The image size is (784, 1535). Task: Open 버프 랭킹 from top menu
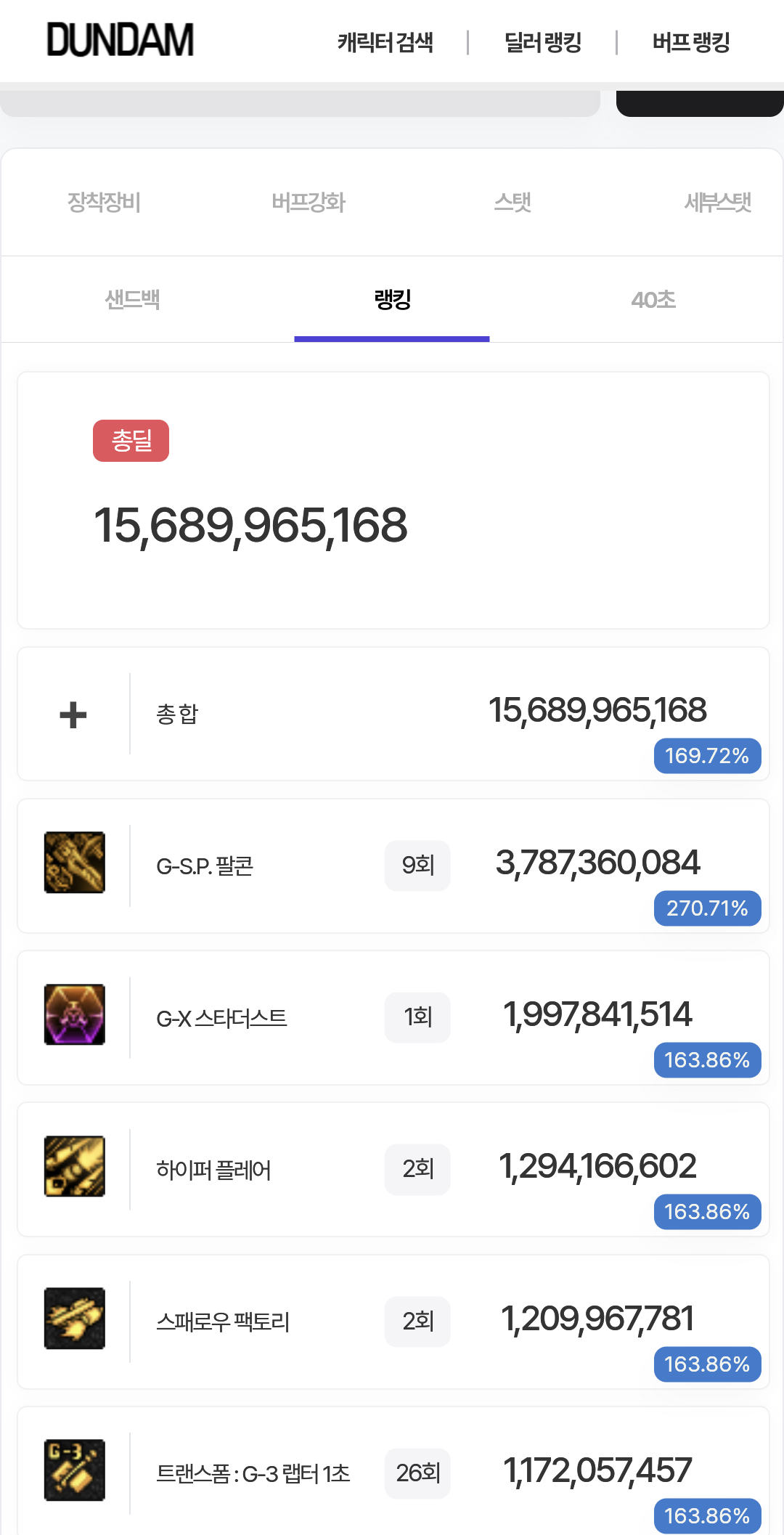[x=691, y=42]
